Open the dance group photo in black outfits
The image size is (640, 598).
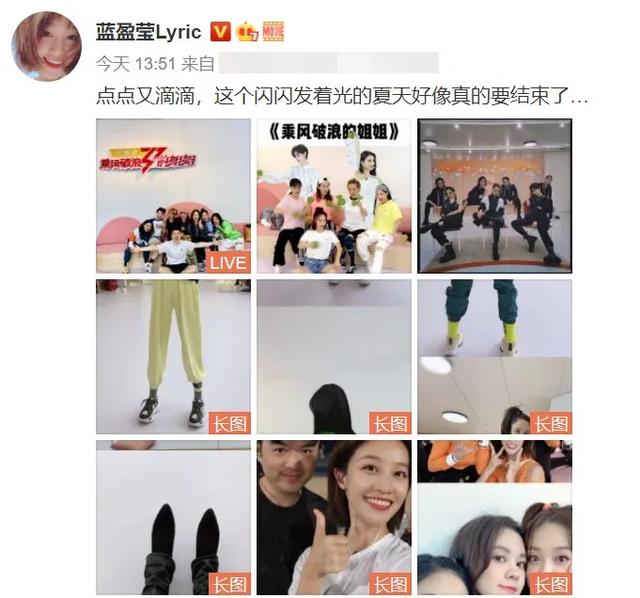(x=494, y=196)
